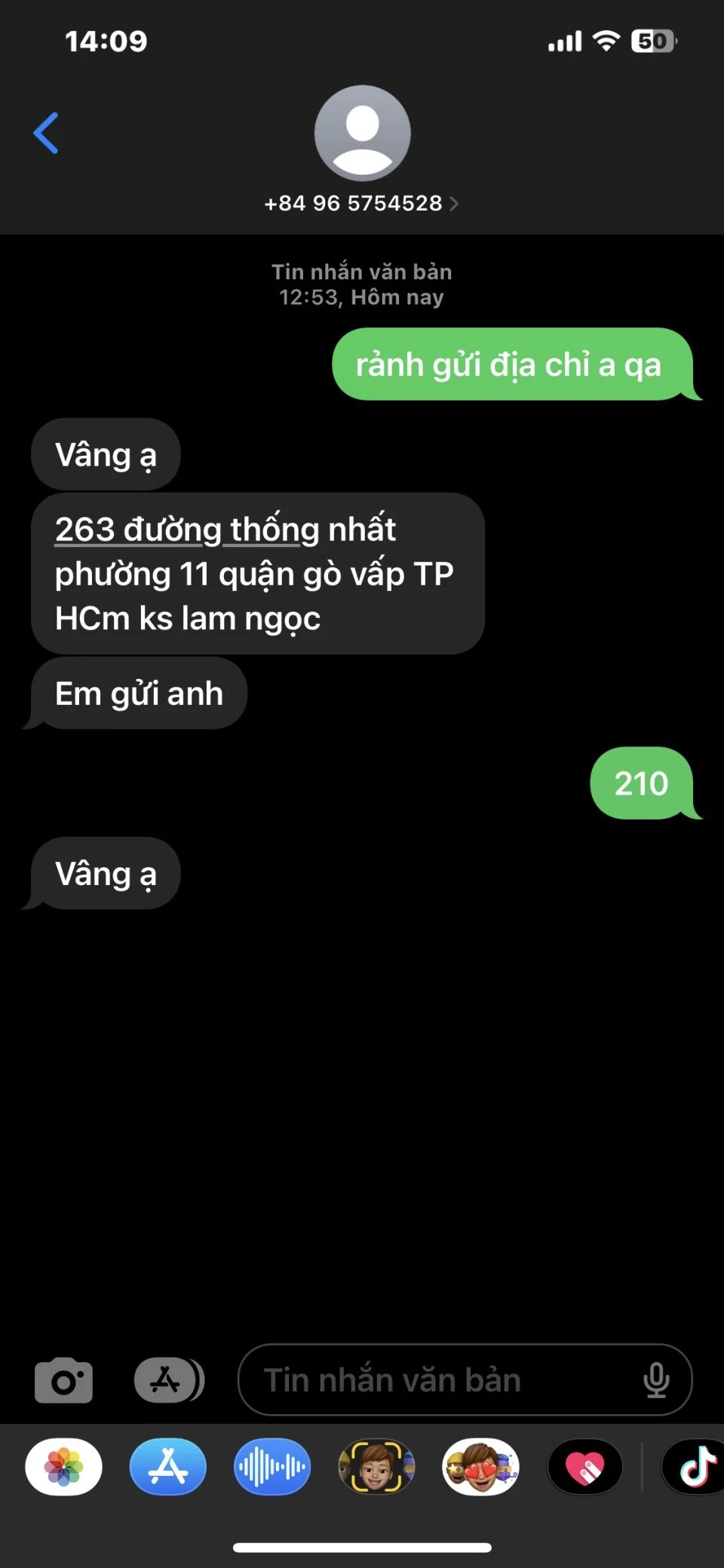The image size is (724, 1568).
Task: Go back to the messages list
Action: pos(46,133)
